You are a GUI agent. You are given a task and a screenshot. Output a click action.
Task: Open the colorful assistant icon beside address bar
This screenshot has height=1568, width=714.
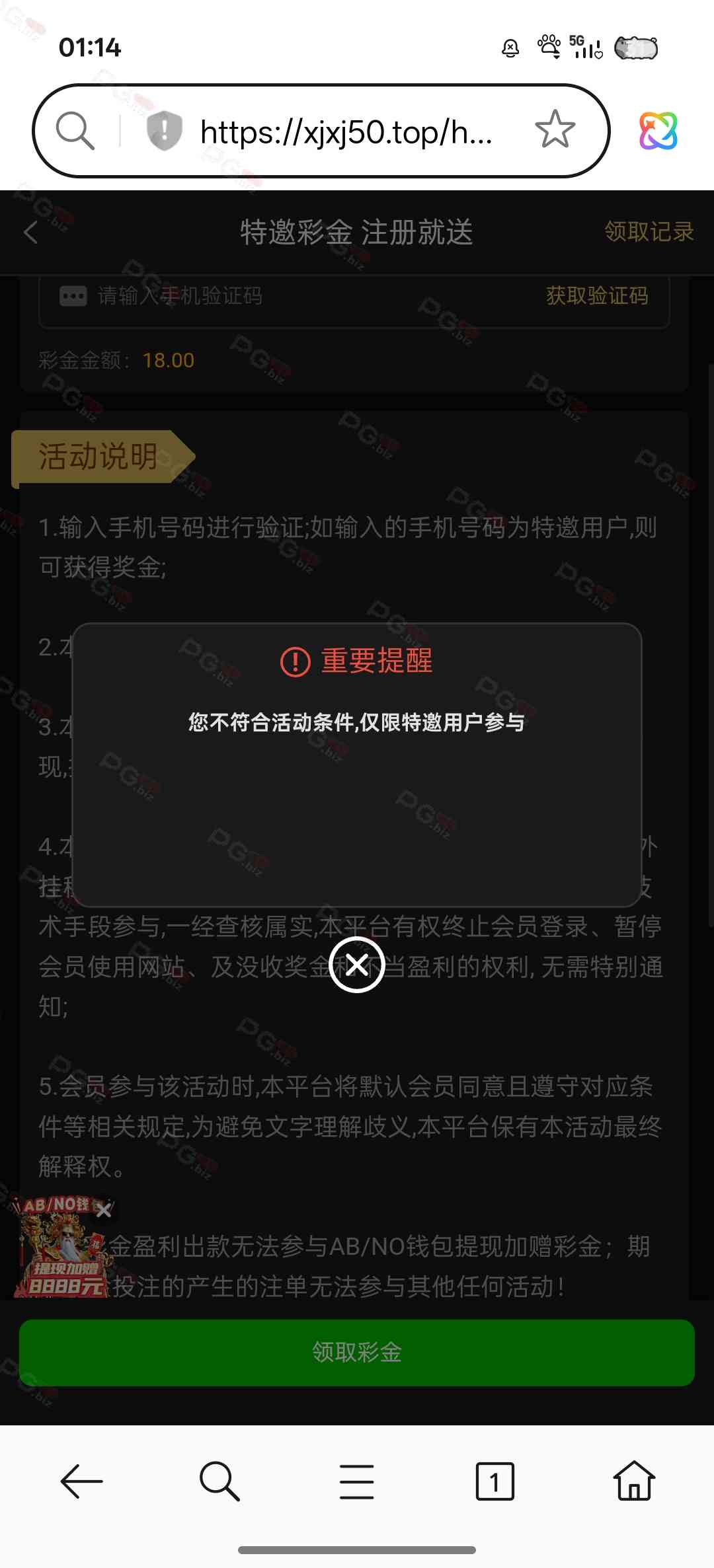click(658, 130)
